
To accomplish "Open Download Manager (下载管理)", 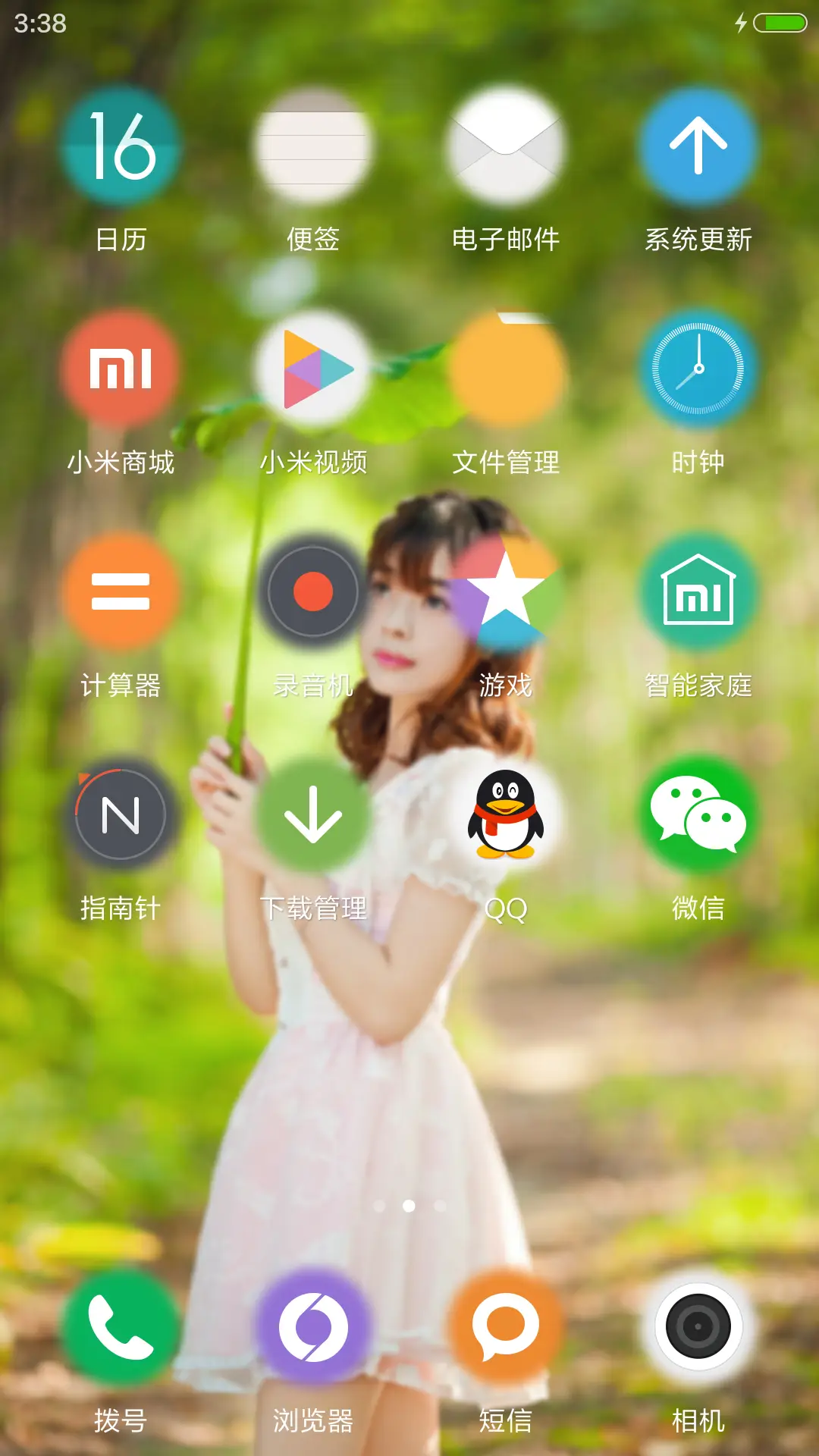I will point(313,813).
